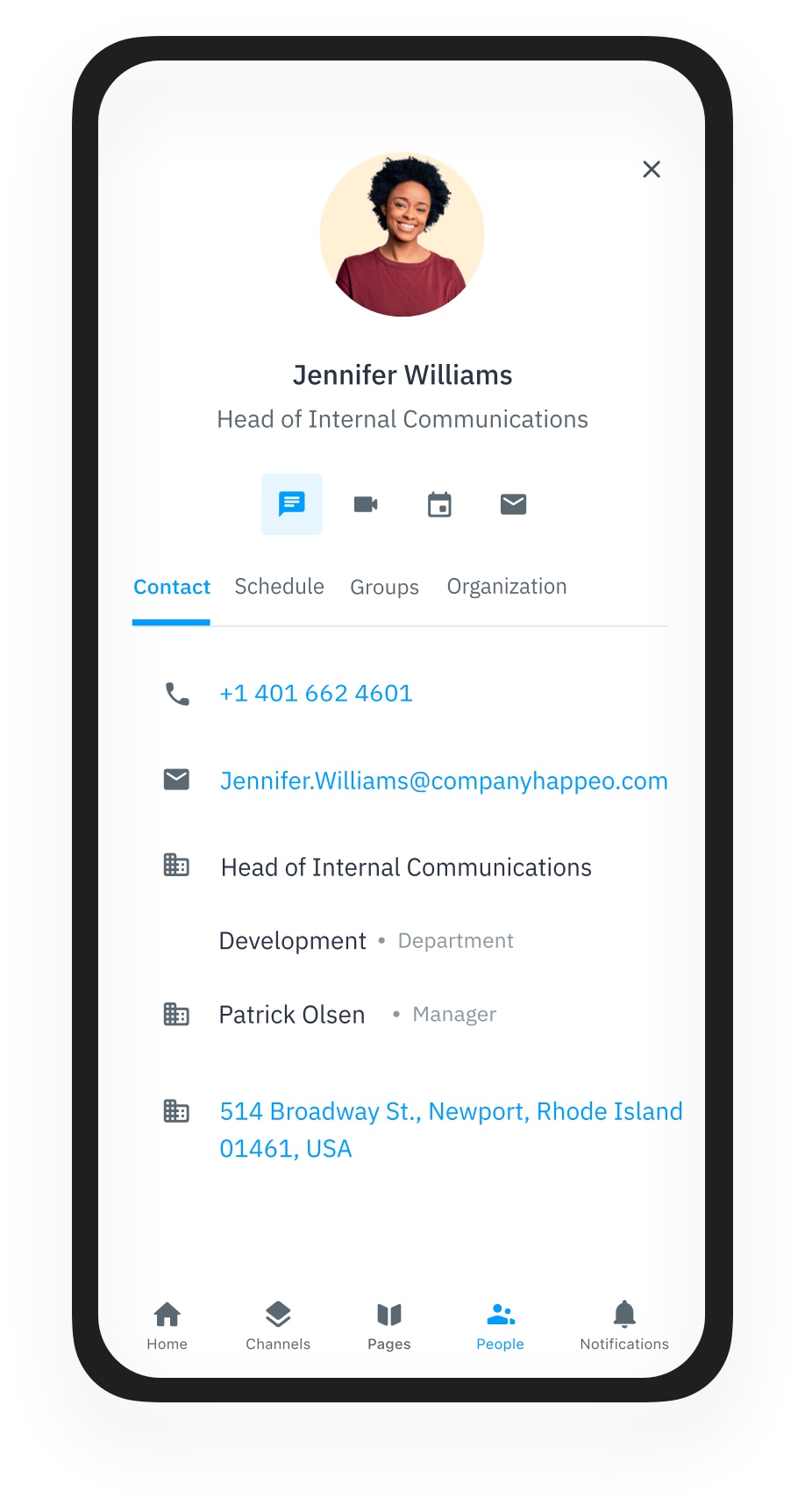Open manager Patrick Olsen's profile

point(292,1015)
